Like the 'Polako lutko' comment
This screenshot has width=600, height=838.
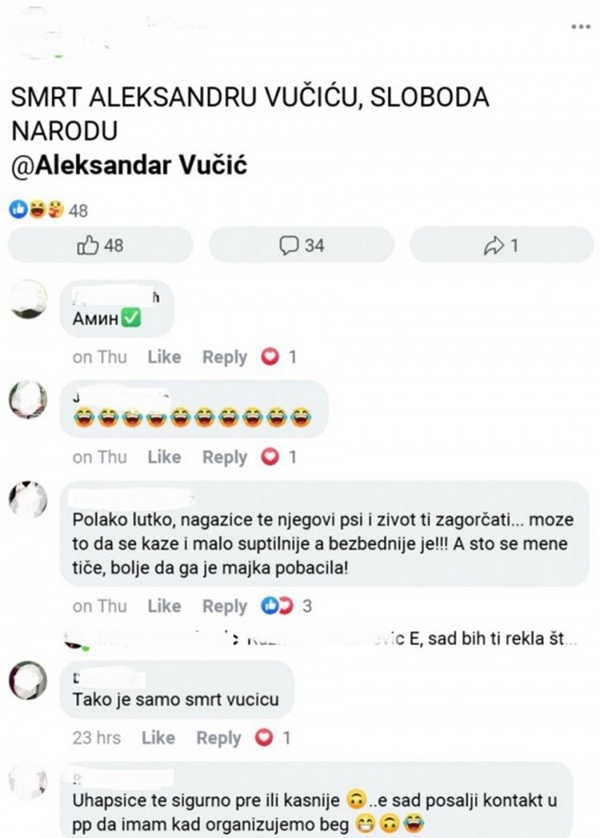(164, 606)
